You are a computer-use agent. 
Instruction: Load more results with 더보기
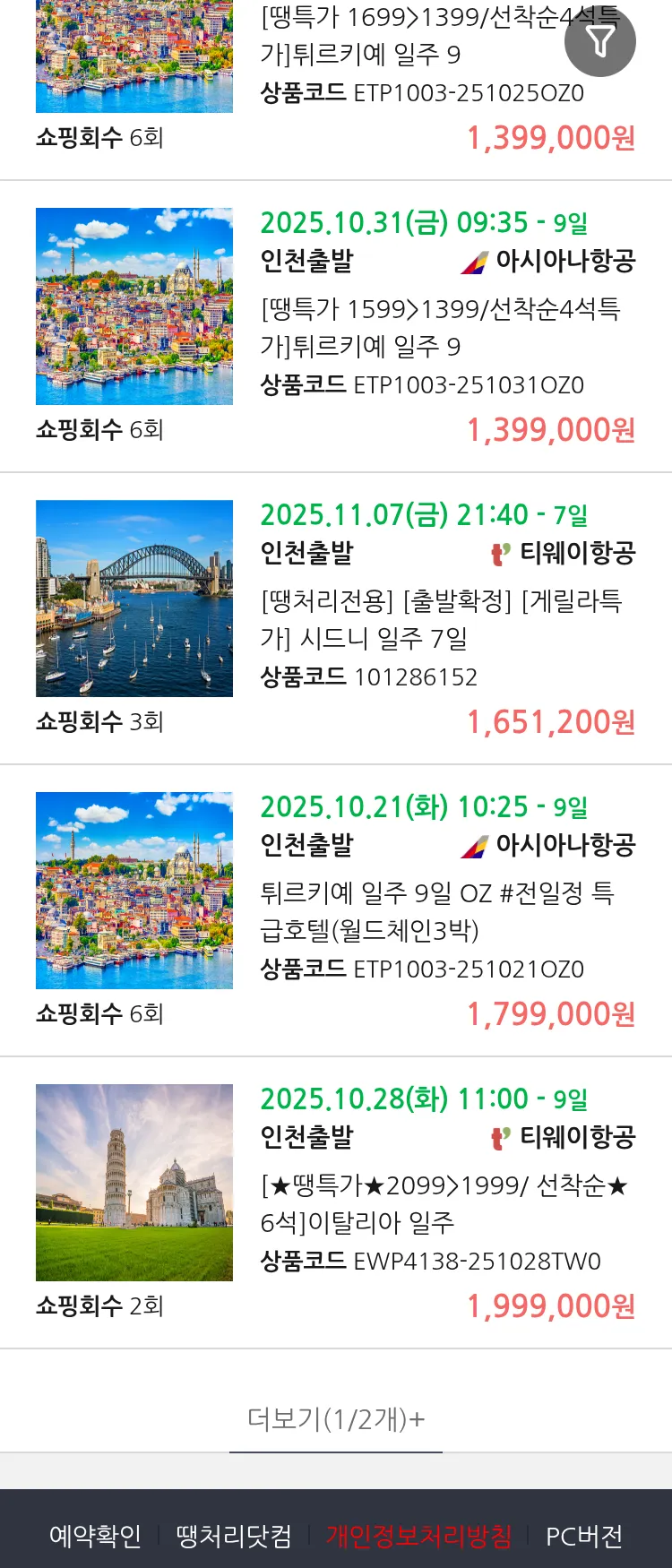point(336,1419)
